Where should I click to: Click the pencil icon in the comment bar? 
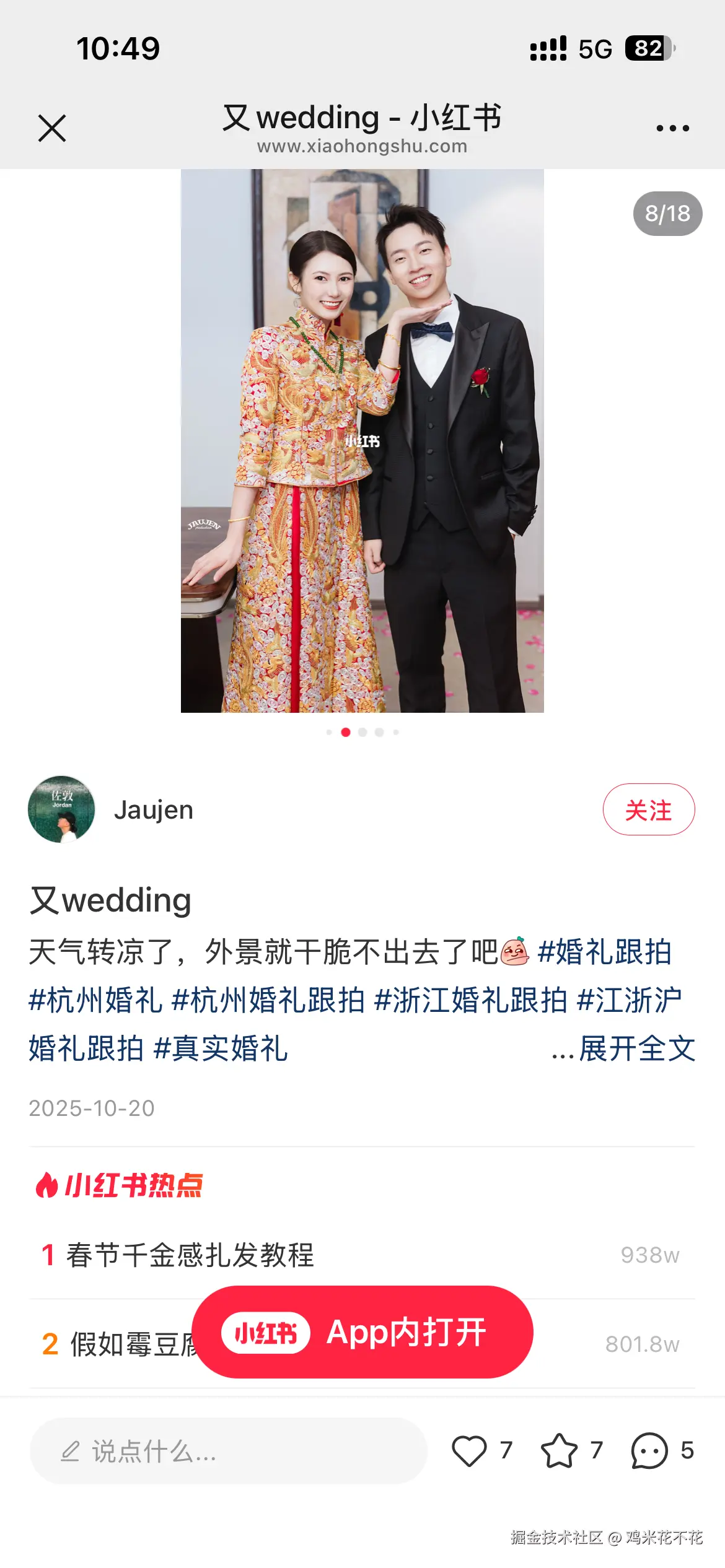coord(70,1452)
